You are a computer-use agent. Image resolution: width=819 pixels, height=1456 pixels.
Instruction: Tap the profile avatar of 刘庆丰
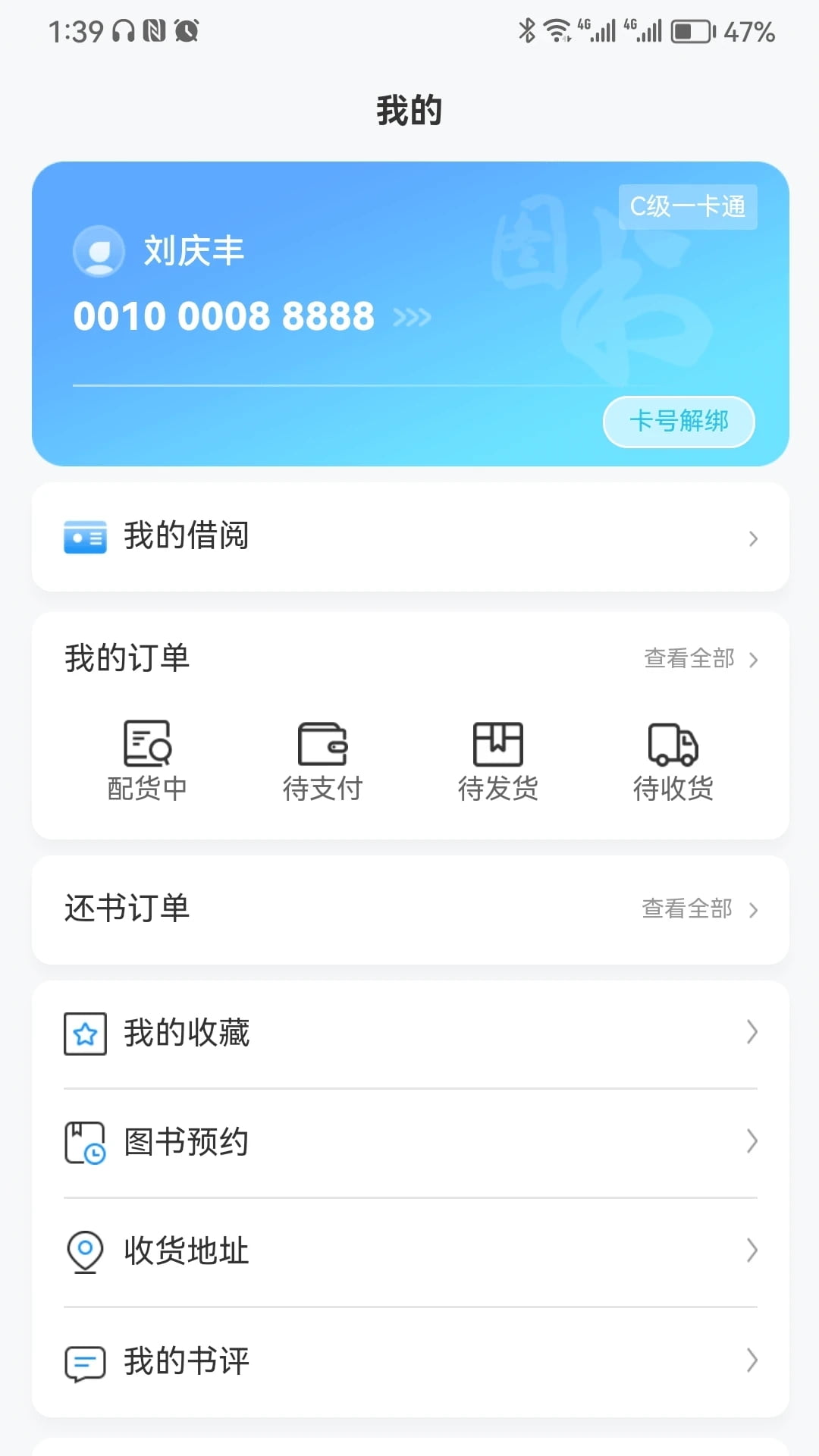99,251
